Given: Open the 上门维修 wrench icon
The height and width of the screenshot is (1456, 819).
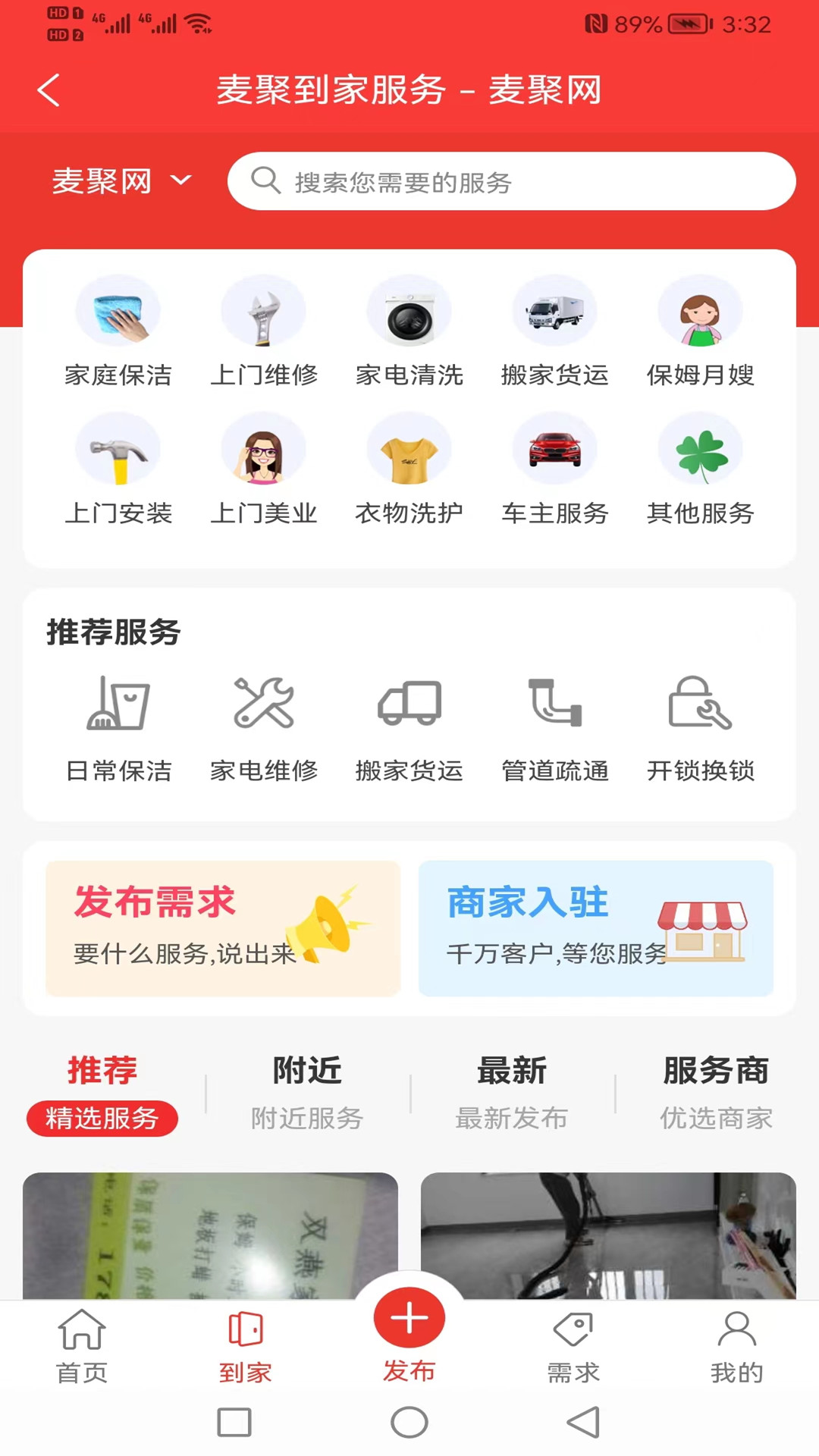Looking at the screenshot, I should tap(264, 311).
